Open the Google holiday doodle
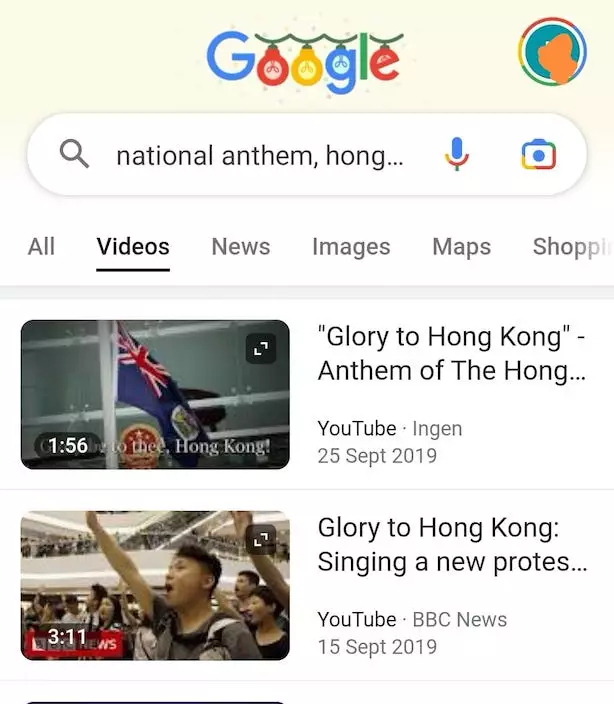Viewport: 614px width, 704px height. click(305, 59)
